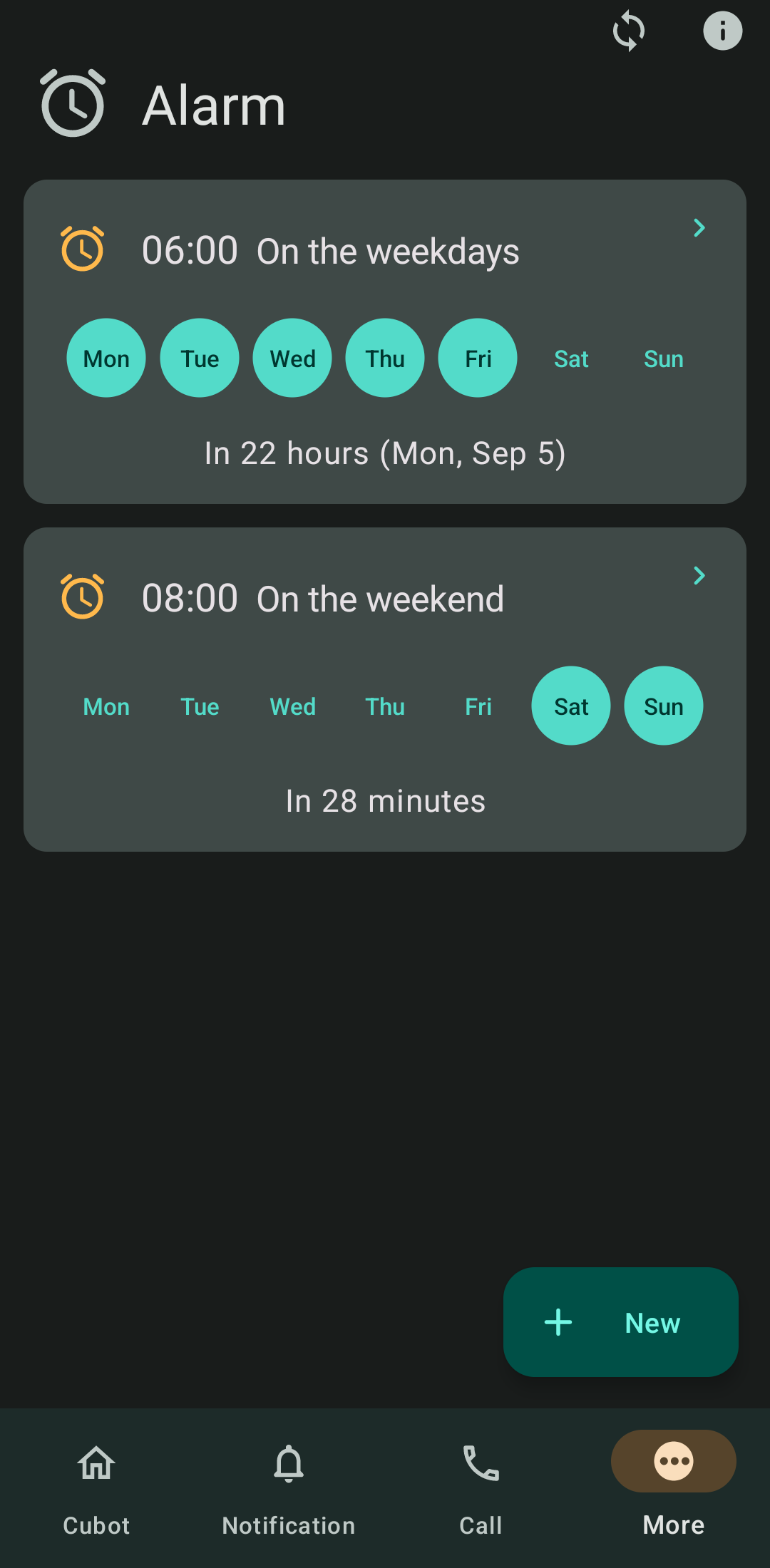Disable Monday on the weekday alarm
The height and width of the screenshot is (1568, 770).
pyautogui.click(x=106, y=358)
